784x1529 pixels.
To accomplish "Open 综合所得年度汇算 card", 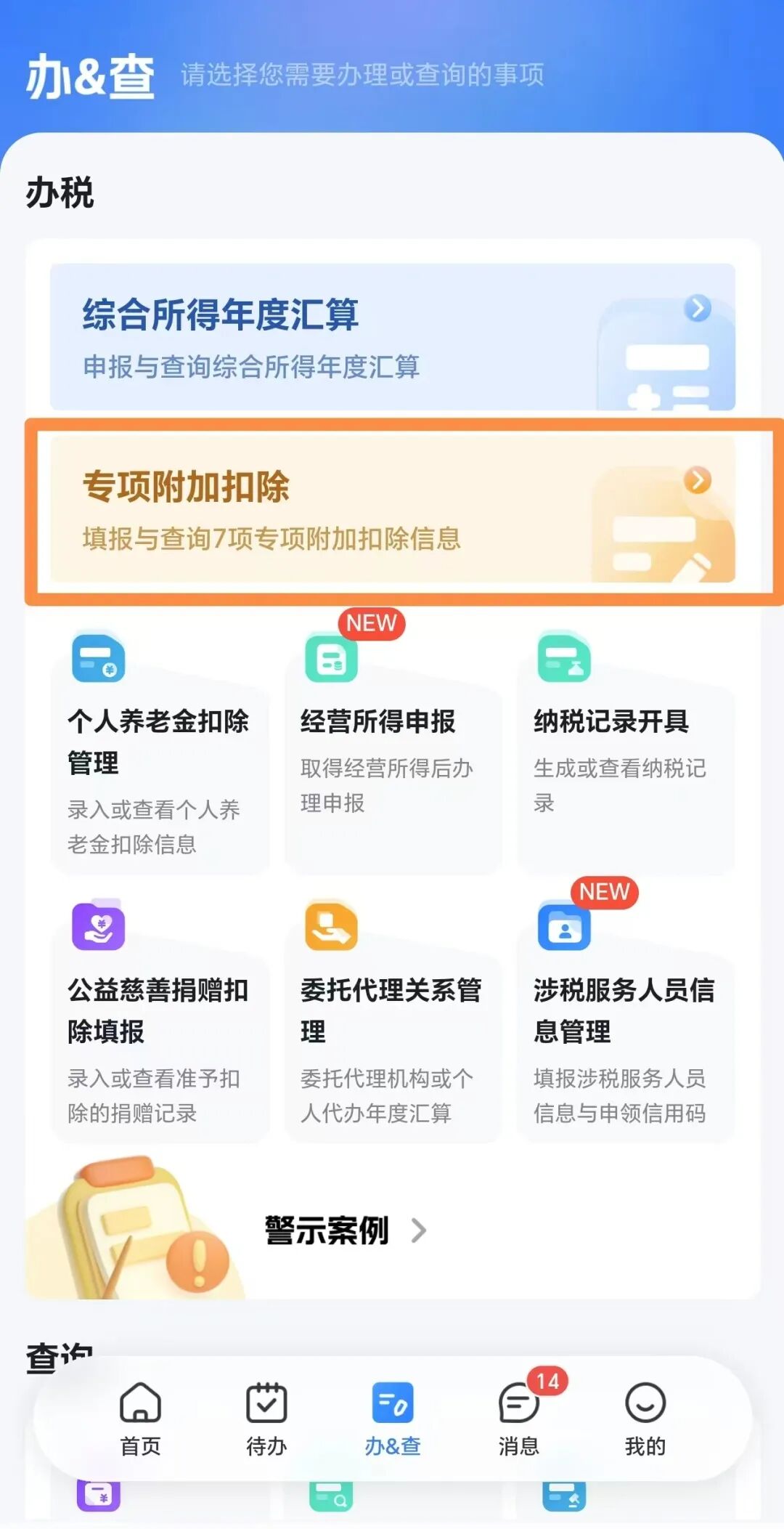I will click(392, 337).
